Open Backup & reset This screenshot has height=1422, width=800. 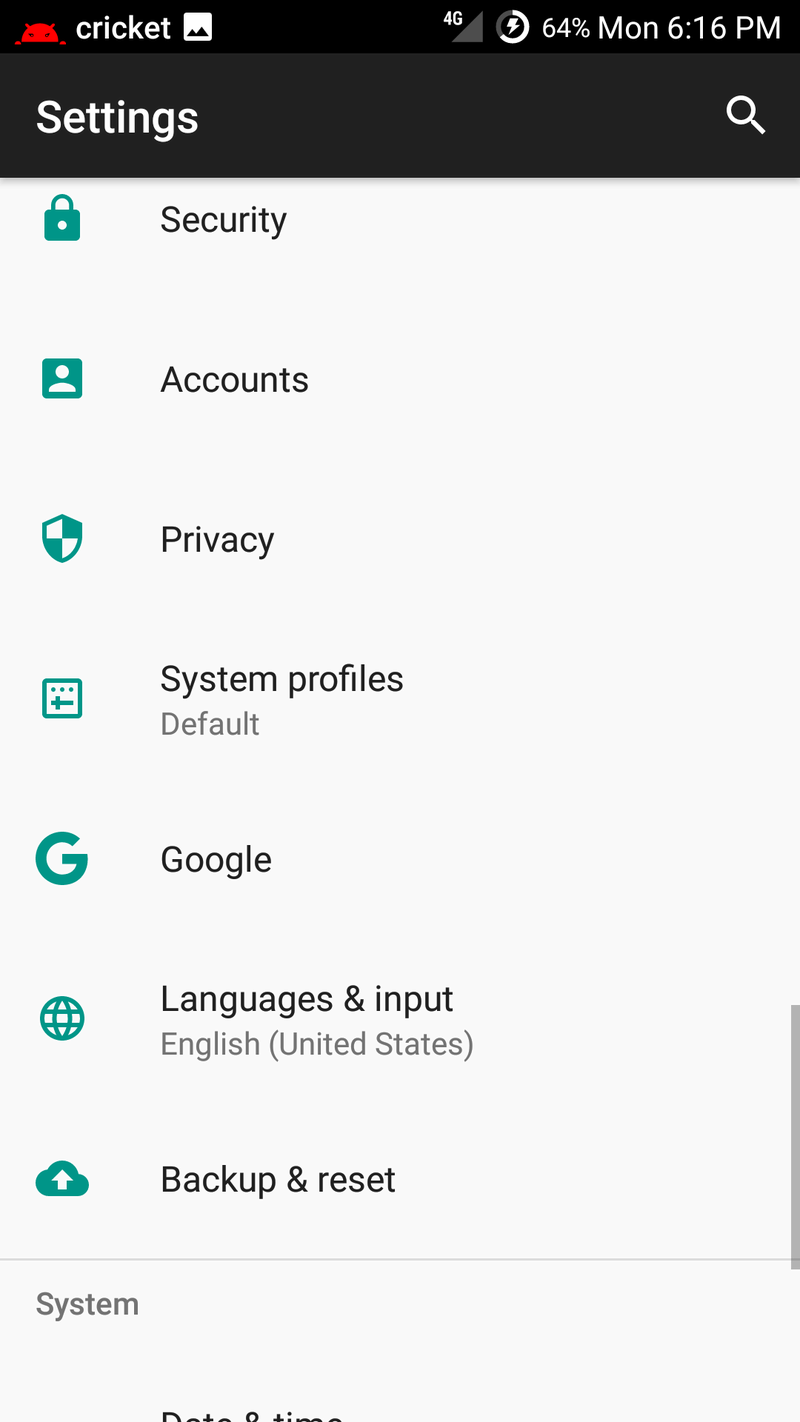(x=400, y=1180)
